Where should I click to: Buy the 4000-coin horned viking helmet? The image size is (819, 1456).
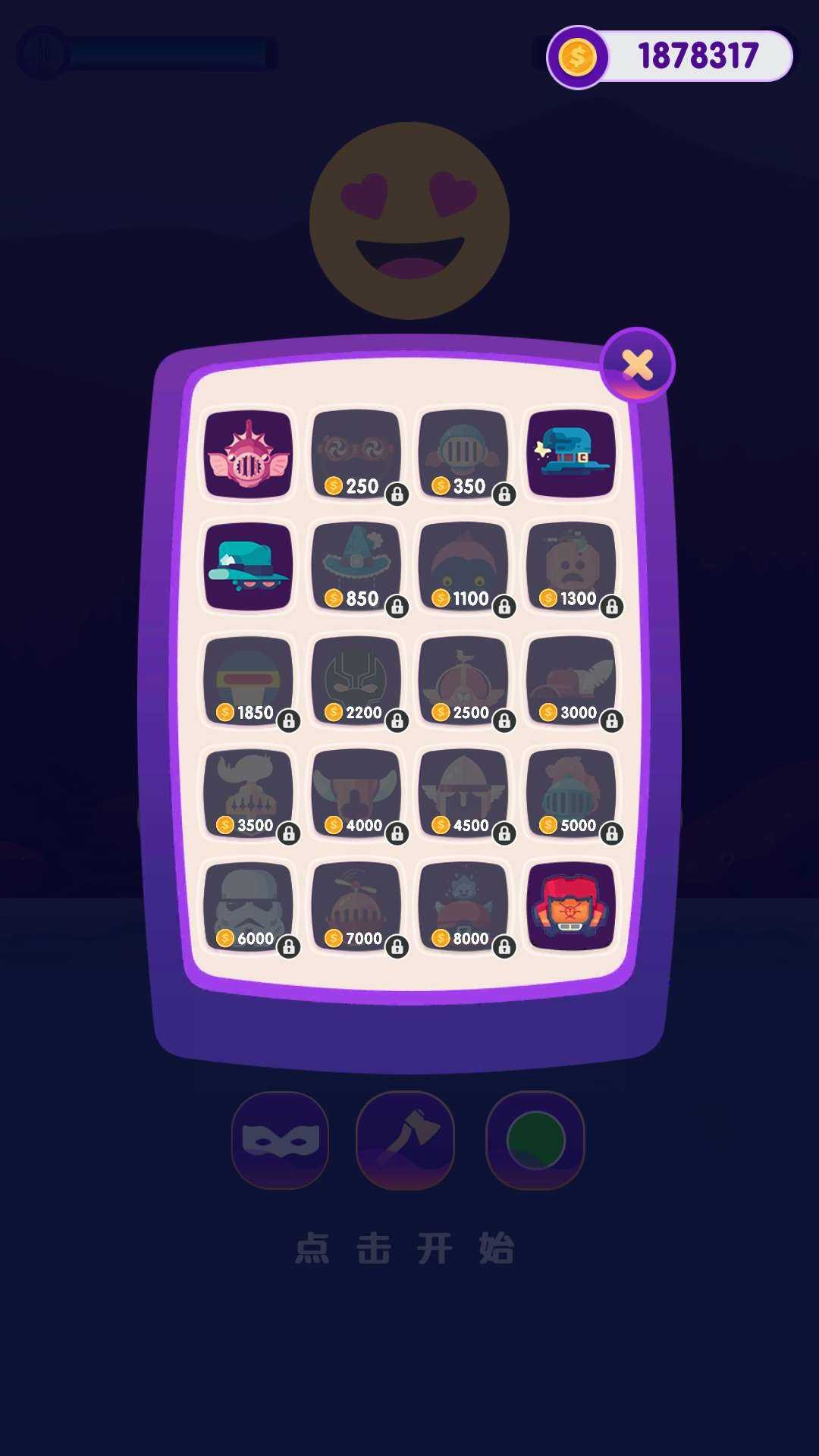tap(356, 793)
